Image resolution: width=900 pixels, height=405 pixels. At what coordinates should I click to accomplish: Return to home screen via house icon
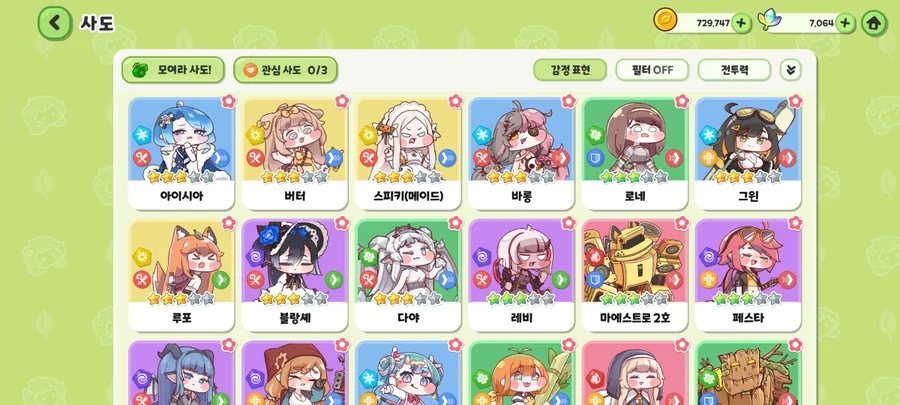click(x=874, y=22)
